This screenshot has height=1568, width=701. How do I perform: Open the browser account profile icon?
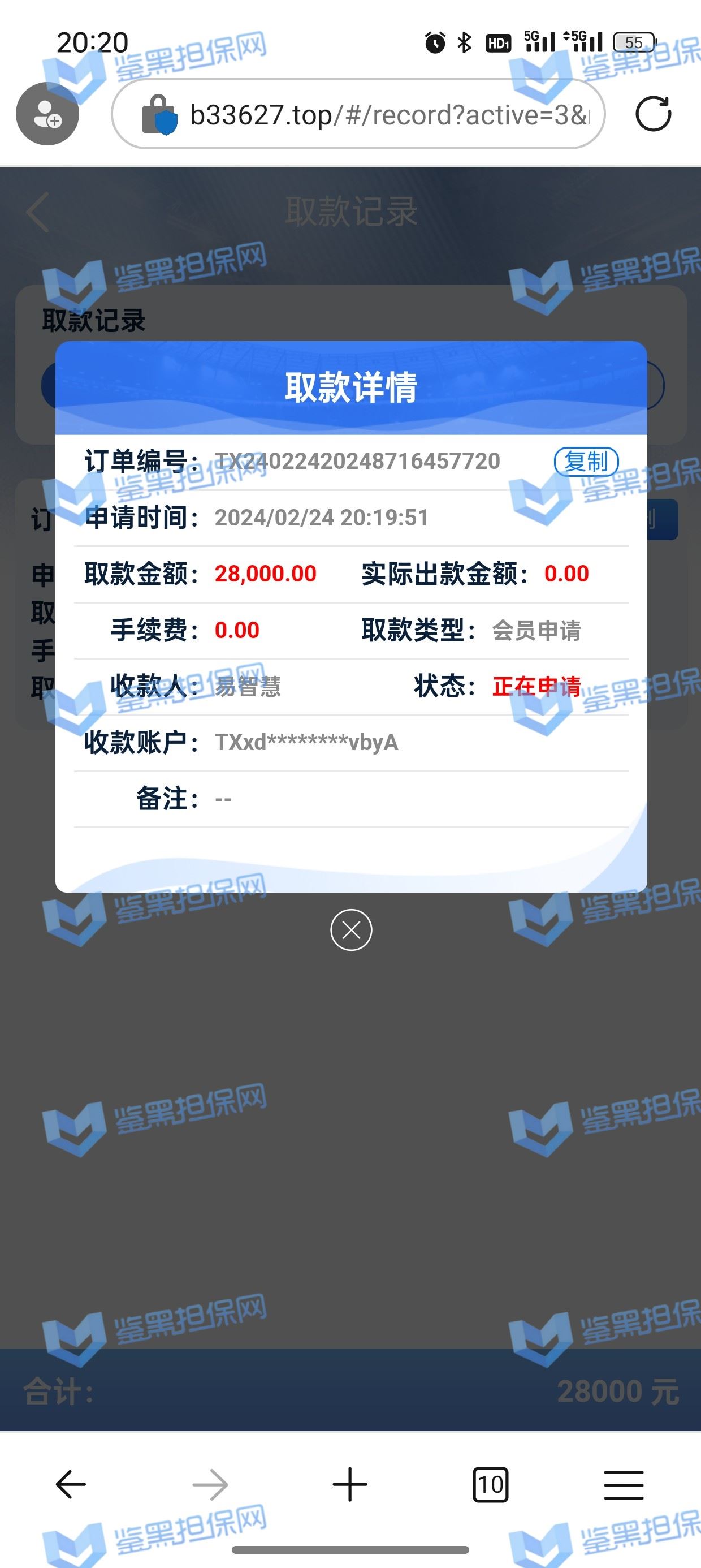[47, 114]
